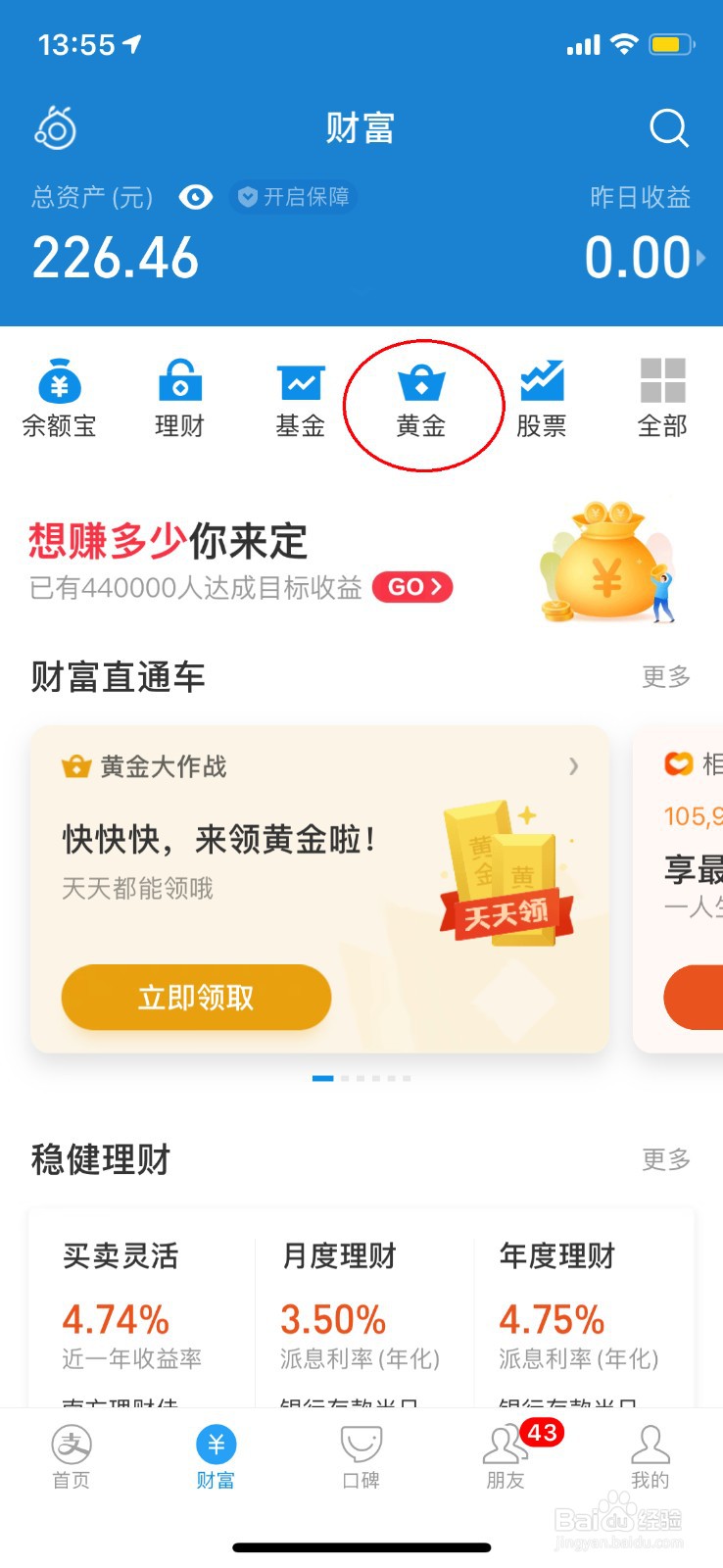Open 更多 link beside 稳健理财

[665, 1159]
